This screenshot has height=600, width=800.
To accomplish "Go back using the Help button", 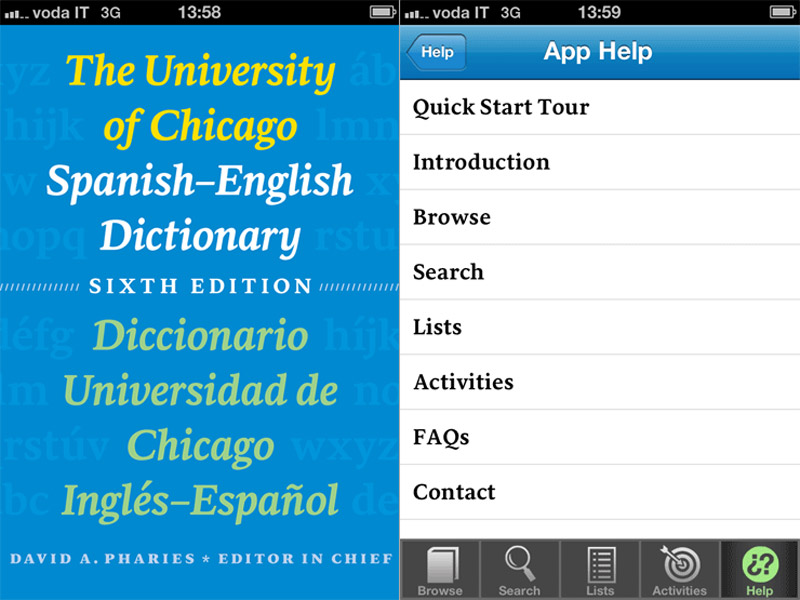I will [x=436, y=52].
